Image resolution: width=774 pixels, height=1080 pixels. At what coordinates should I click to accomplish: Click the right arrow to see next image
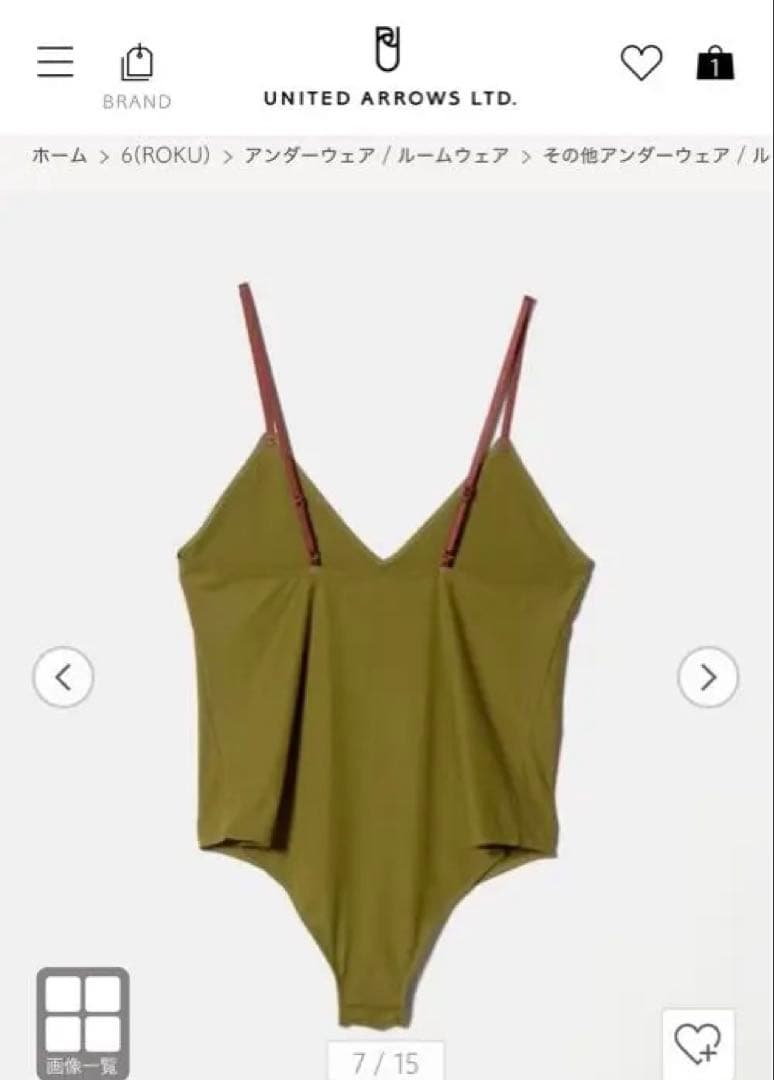(708, 676)
